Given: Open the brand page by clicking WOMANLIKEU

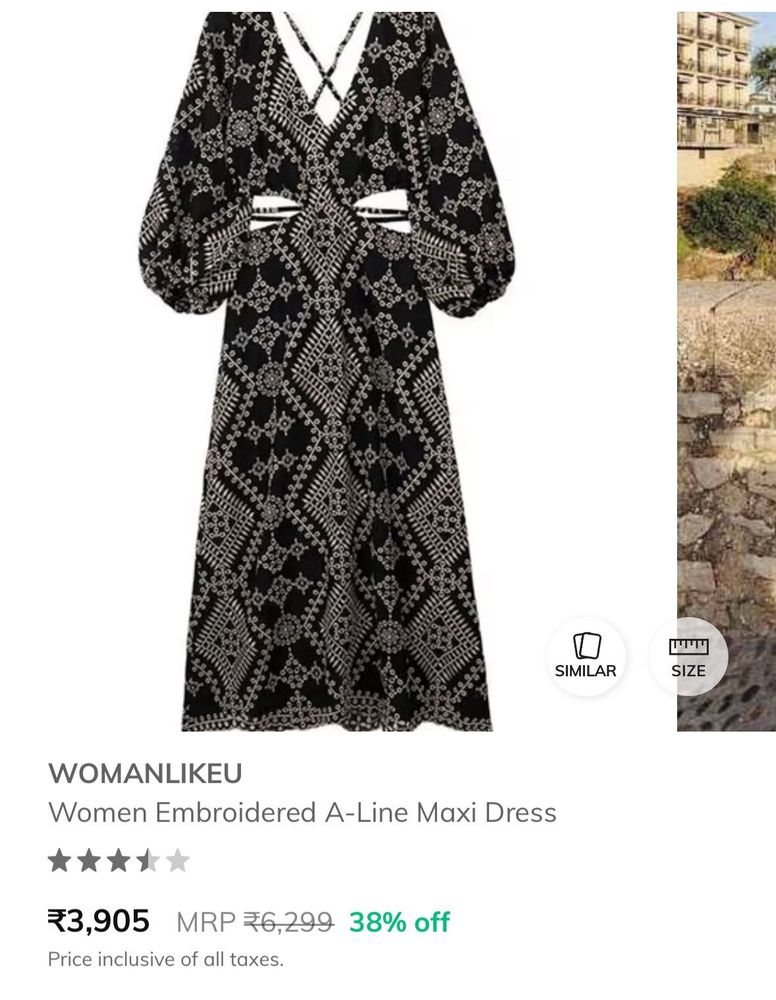Looking at the screenshot, I should [146, 772].
